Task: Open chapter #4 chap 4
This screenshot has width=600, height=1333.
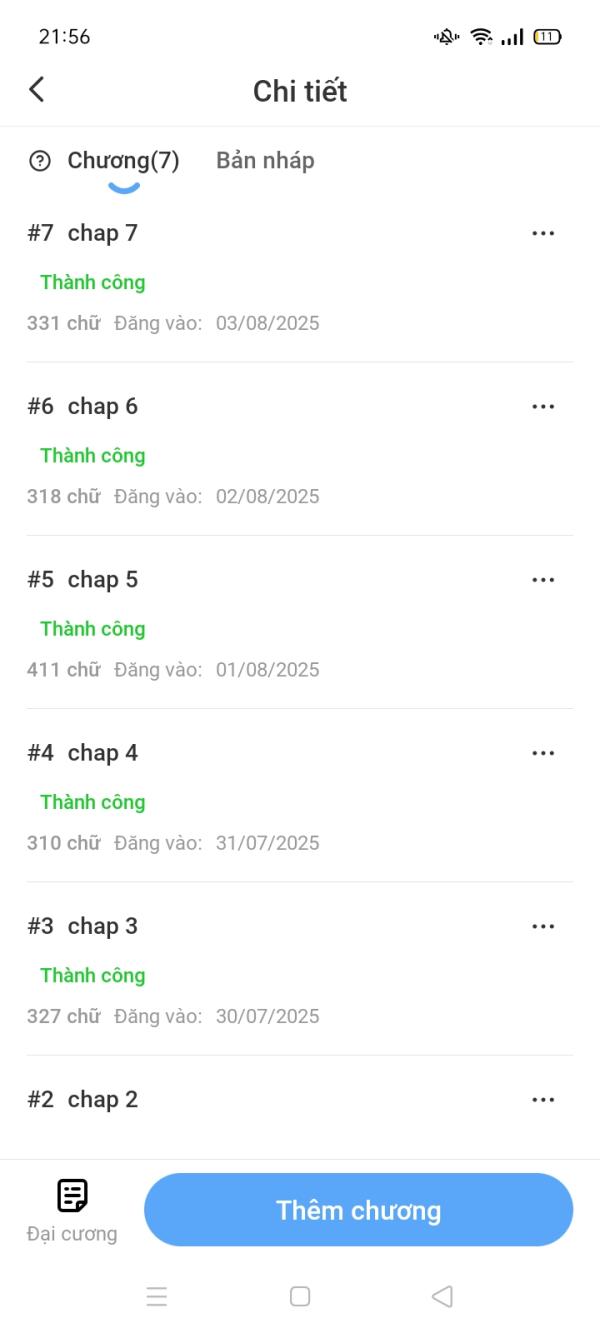Action: (x=300, y=795)
